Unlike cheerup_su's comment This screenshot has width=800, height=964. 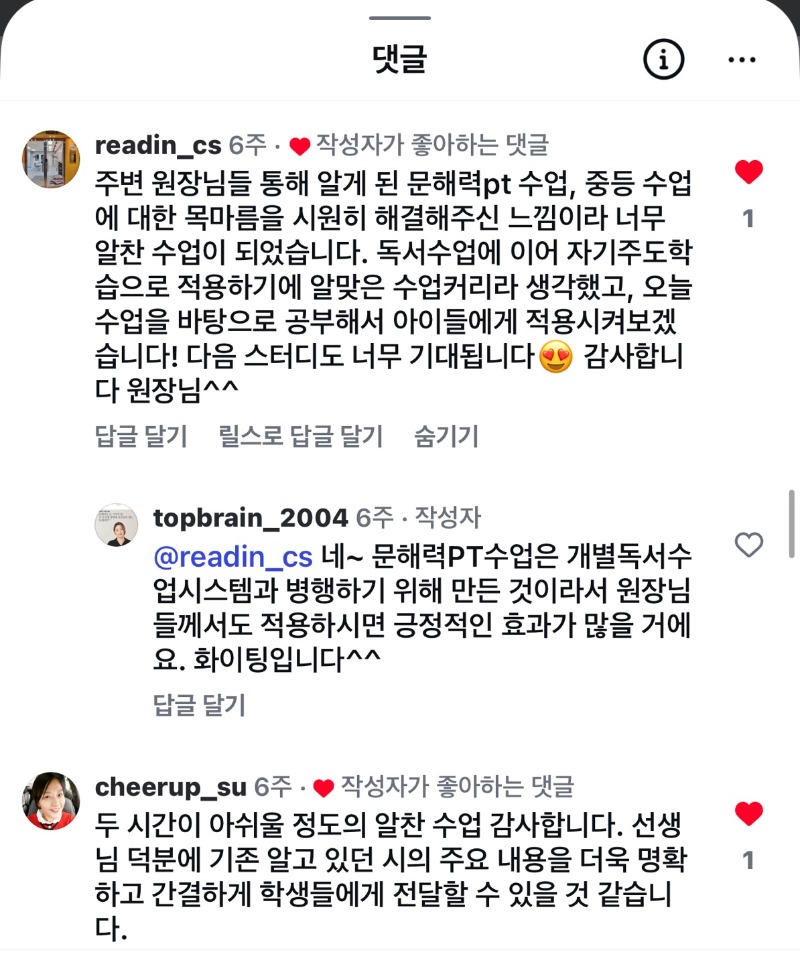(748, 813)
